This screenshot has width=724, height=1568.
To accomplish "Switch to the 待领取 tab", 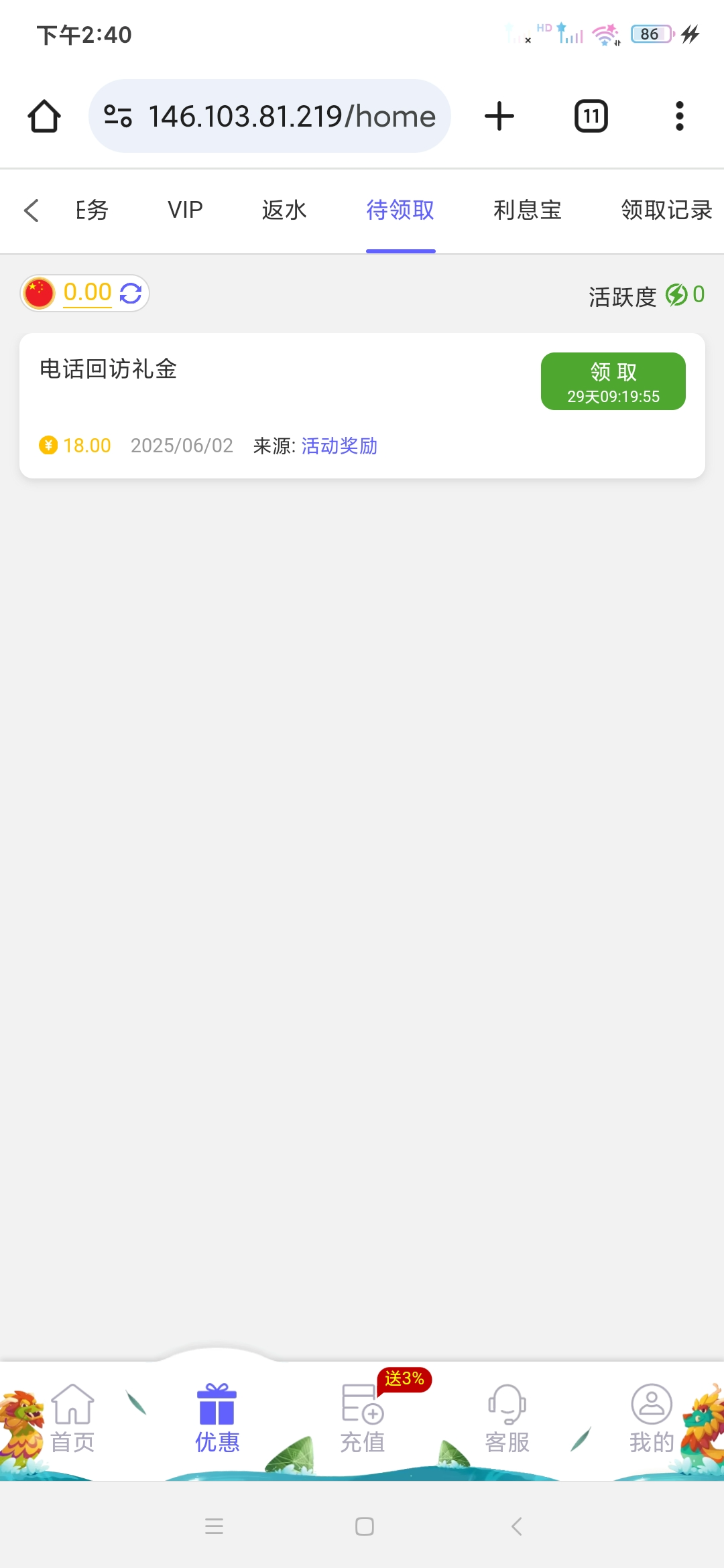I will click(400, 210).
